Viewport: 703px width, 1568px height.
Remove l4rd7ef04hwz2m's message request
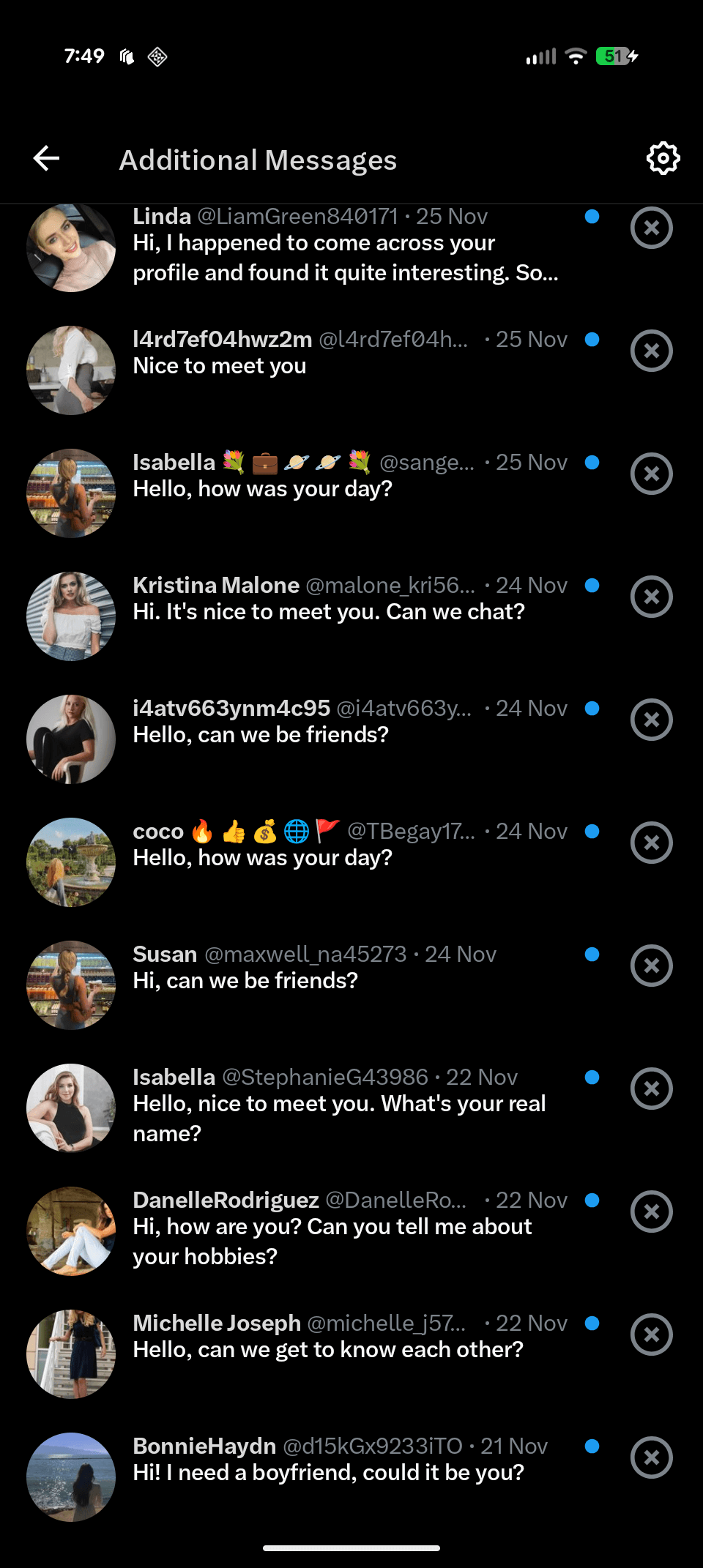point(651,351)
